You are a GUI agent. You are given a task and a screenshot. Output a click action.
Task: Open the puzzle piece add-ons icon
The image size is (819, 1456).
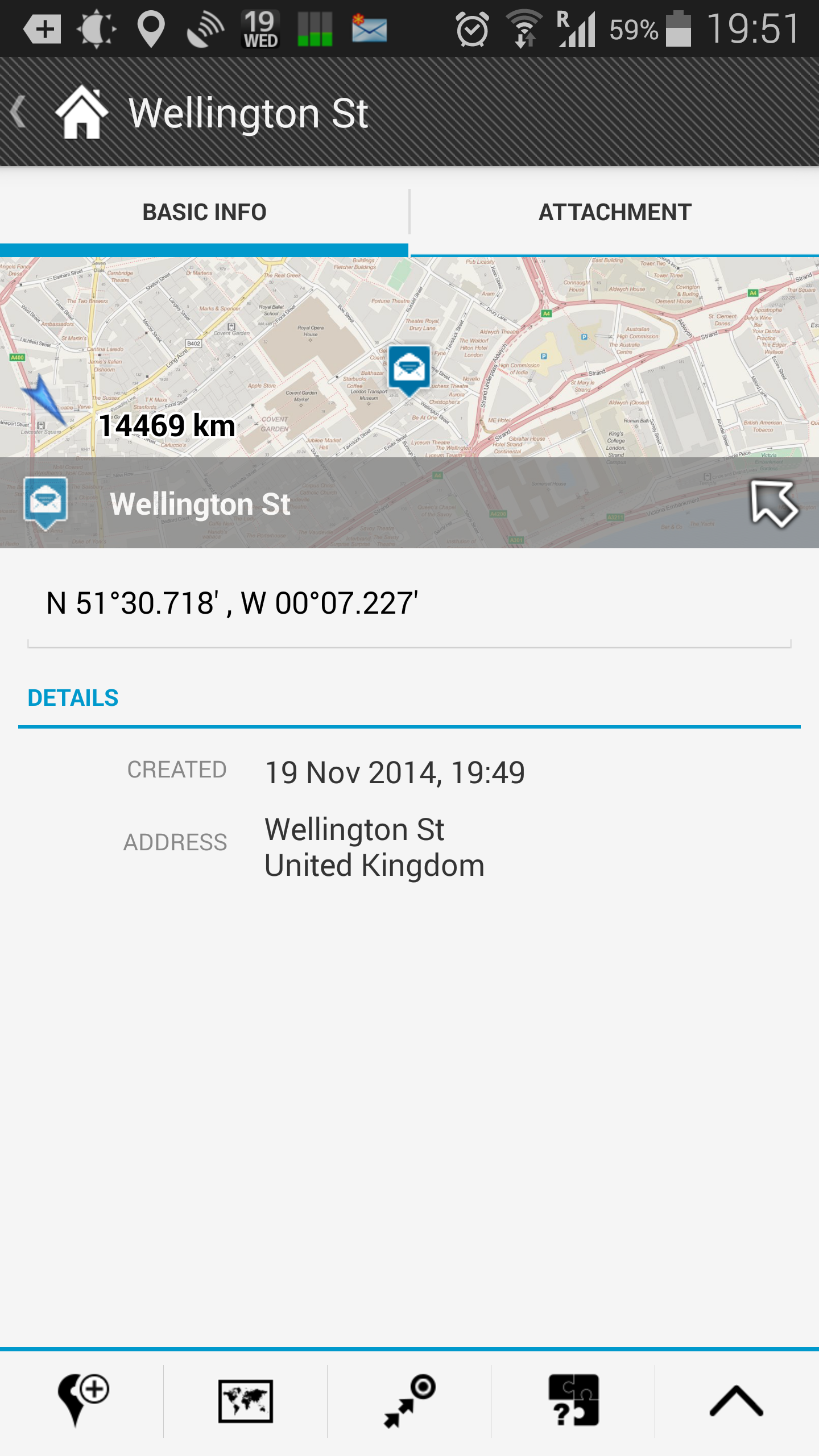[573, 1401]
